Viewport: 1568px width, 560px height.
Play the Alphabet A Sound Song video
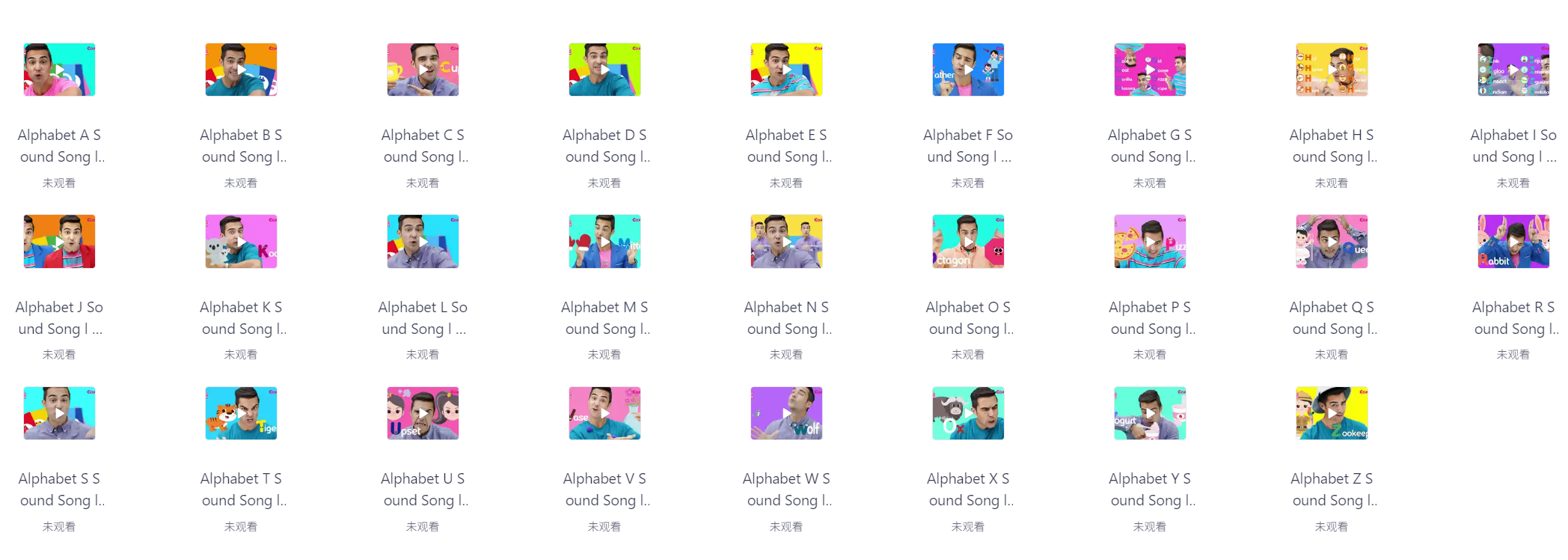59,70
